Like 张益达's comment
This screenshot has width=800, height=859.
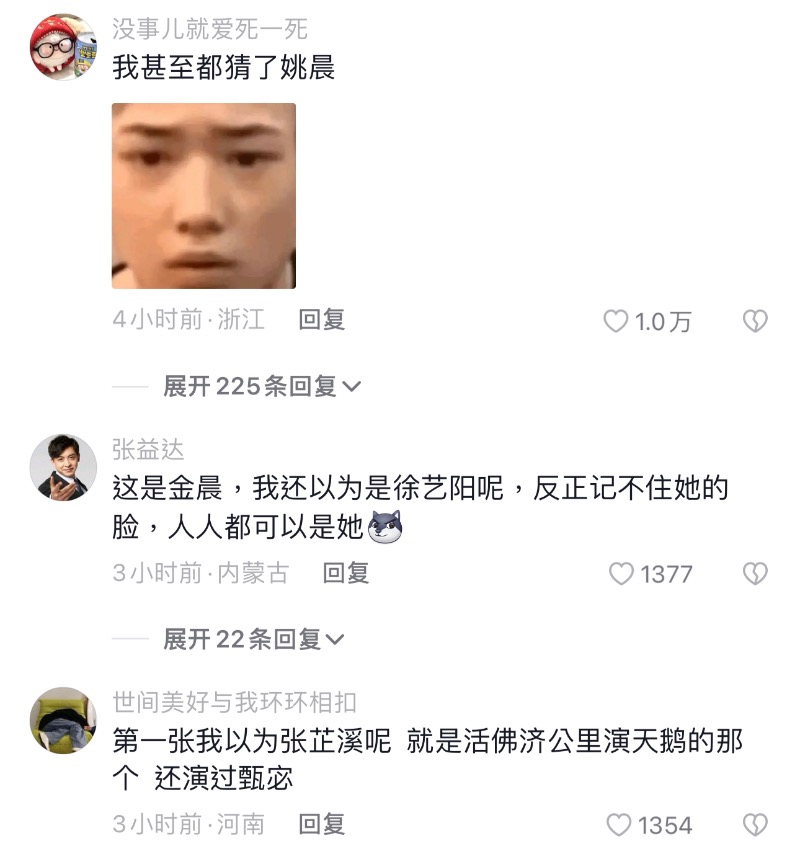pos(622,574)
